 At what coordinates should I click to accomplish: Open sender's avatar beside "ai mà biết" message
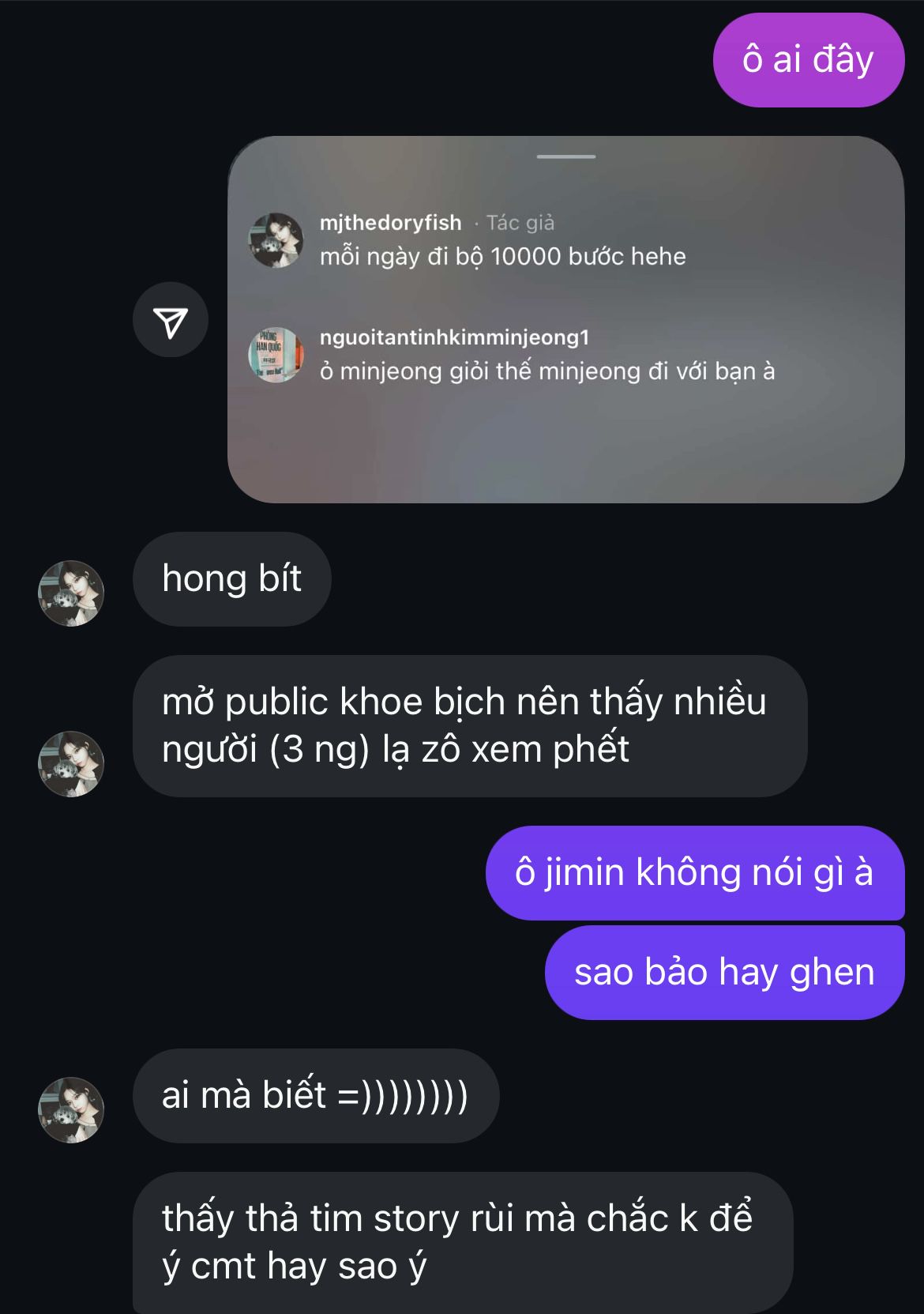[x=71, y=1109]
